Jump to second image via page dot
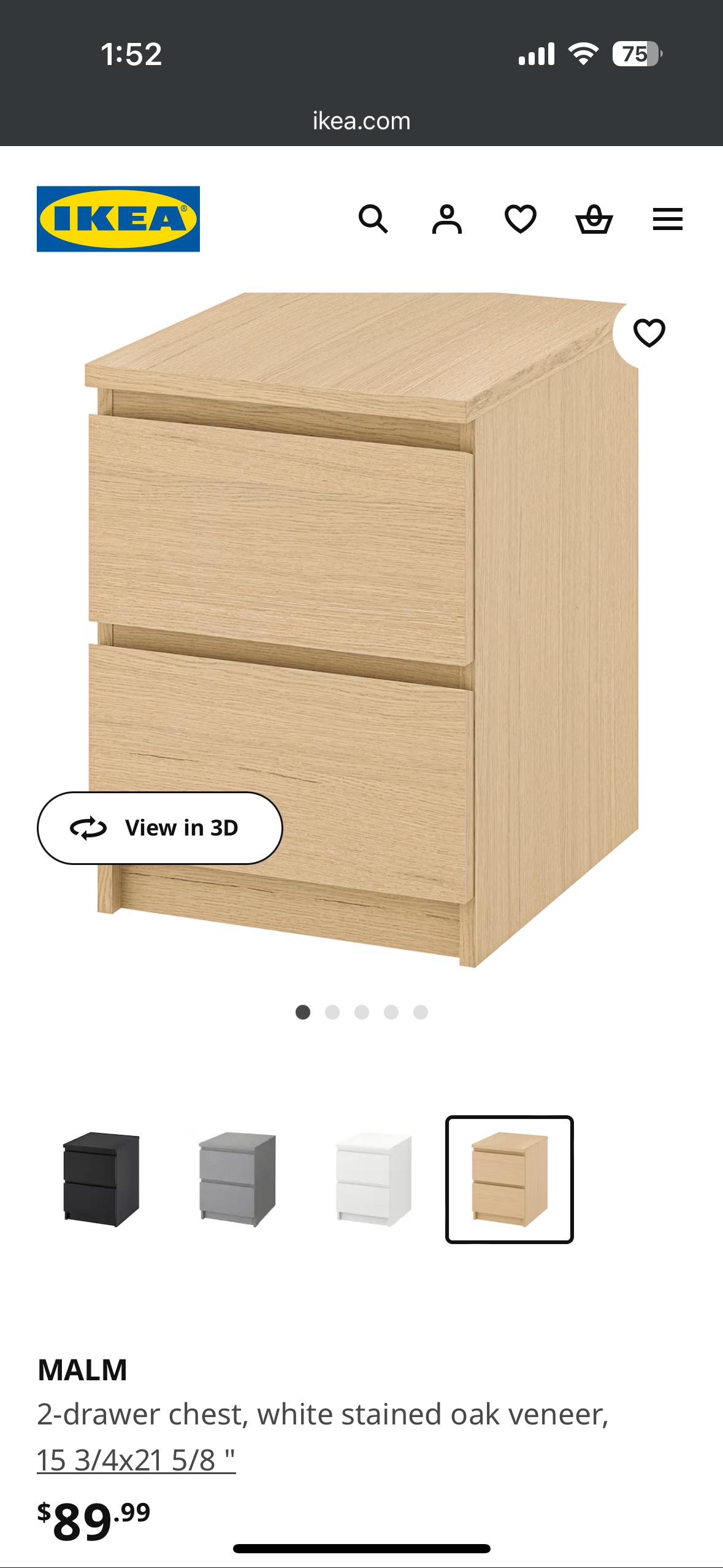This screenshot has width=723, height=1568. pyautogui.click(x=332, y=1012)
